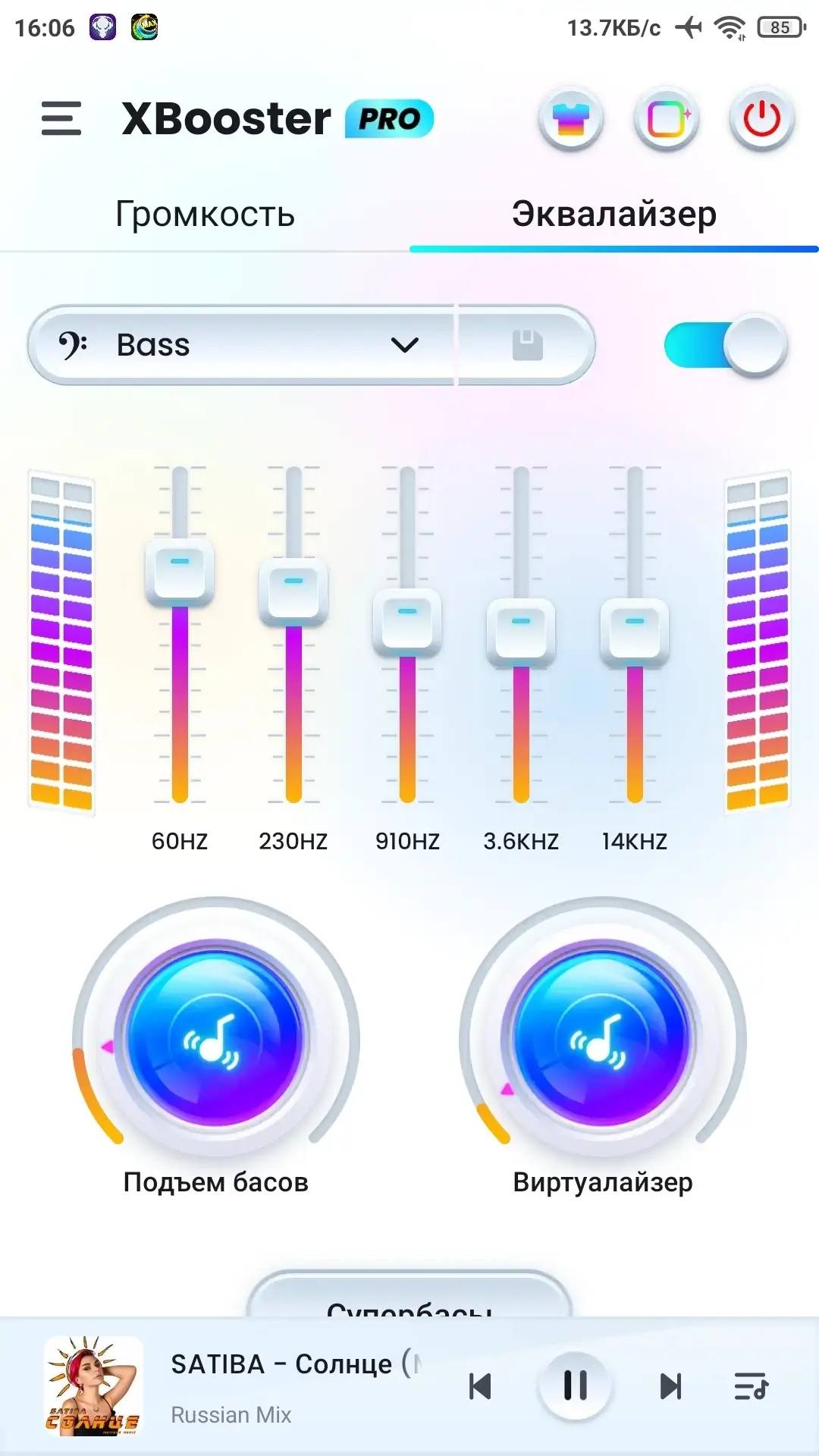Skip to the previous track
This screenshot has height=1456, width=819.
[480, 1386]
